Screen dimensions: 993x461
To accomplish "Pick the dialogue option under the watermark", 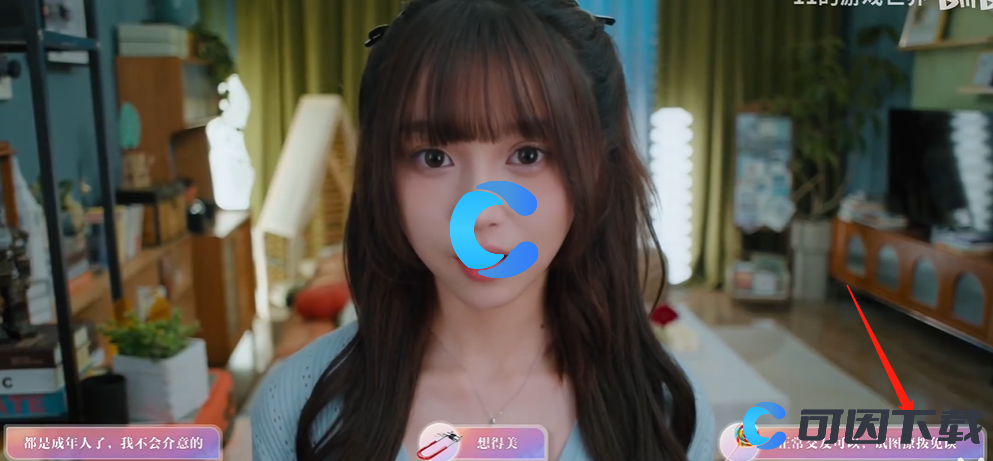I will coord(850,443).
